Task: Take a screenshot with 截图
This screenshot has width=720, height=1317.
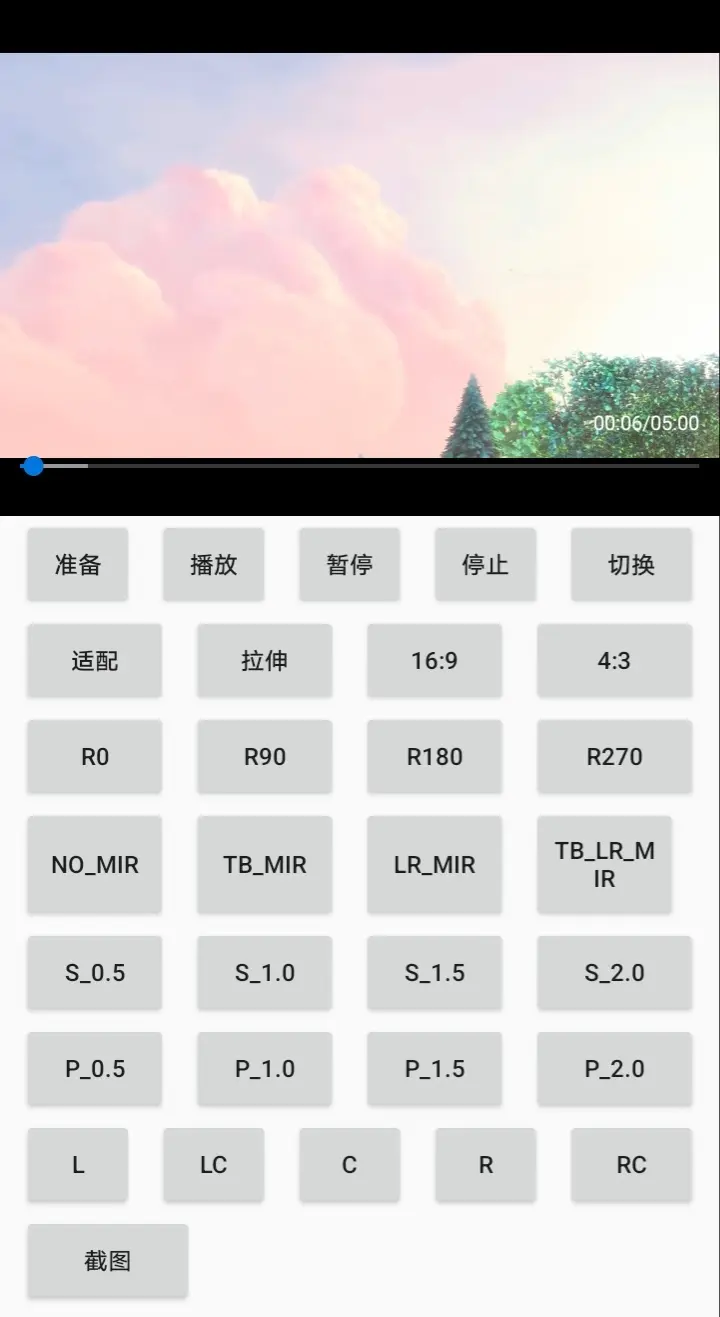Action: (107, 1260)
